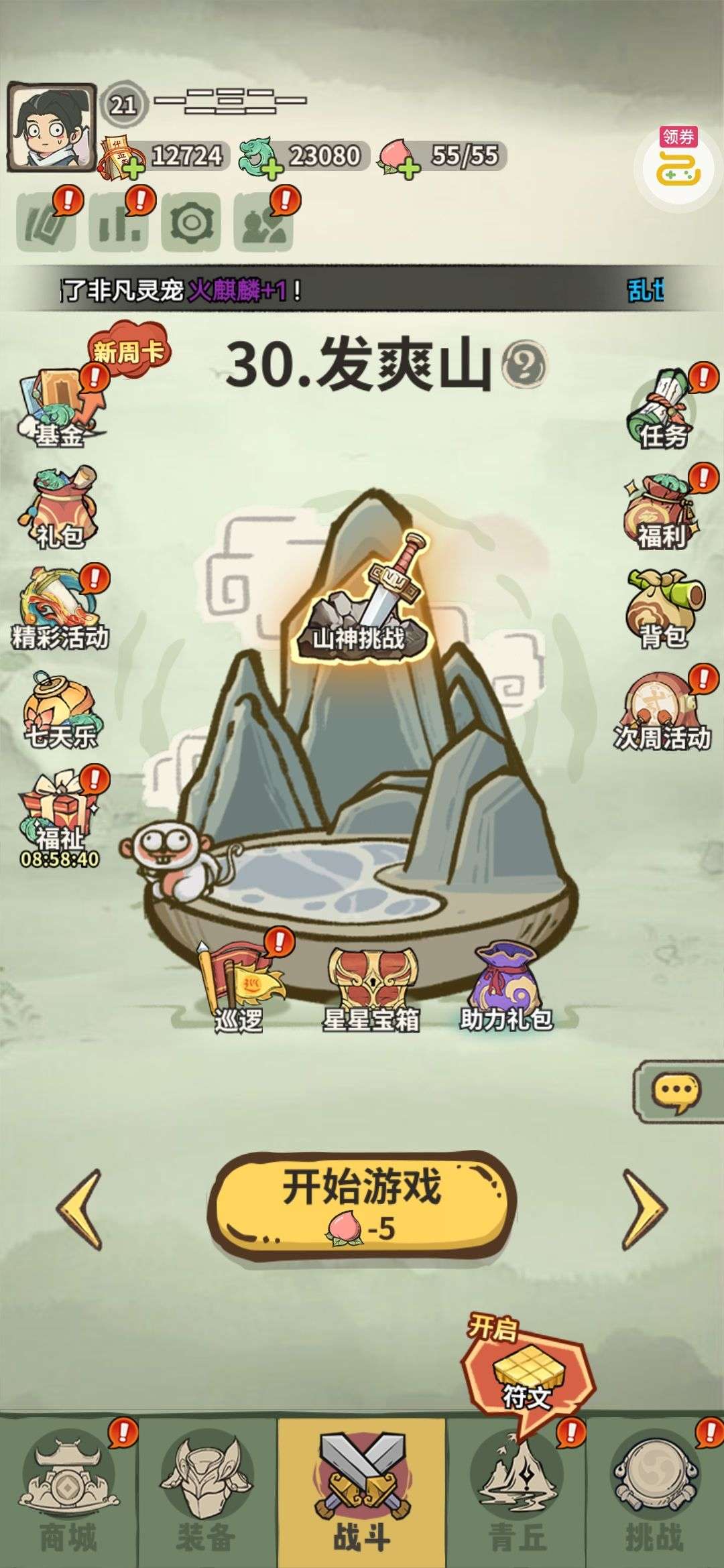Switch to the 挑战 challenge tab
Image resolution: width=724 pixels, height=1568 pixels.
point(654,1492)
